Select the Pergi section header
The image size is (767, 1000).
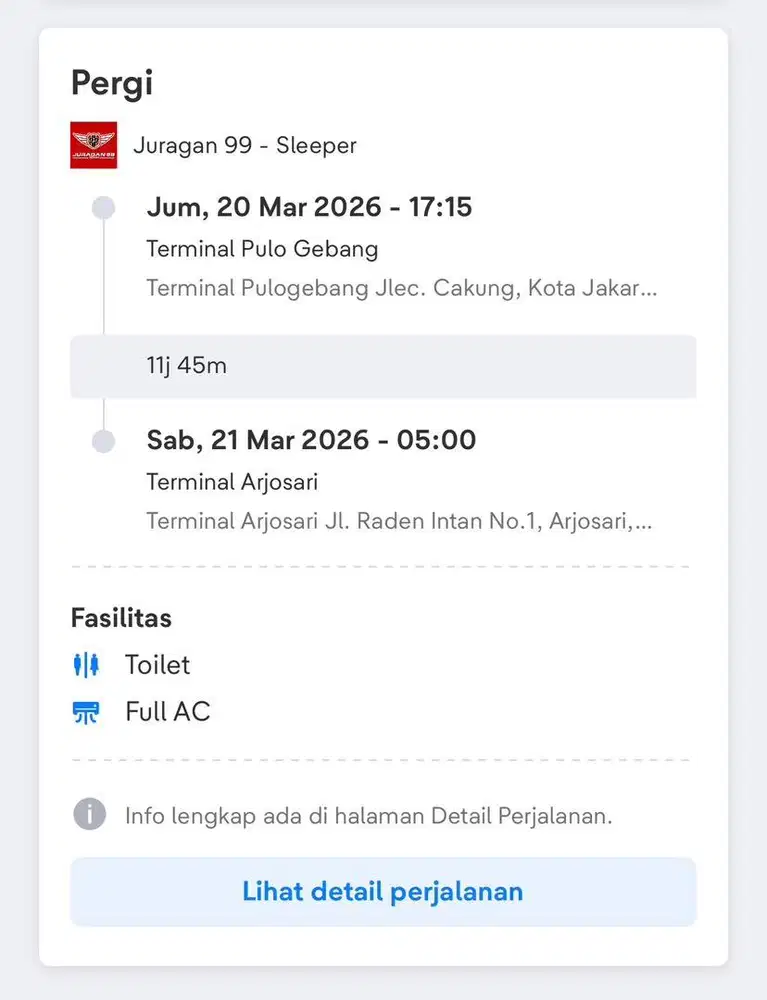(x=111, y=83)
